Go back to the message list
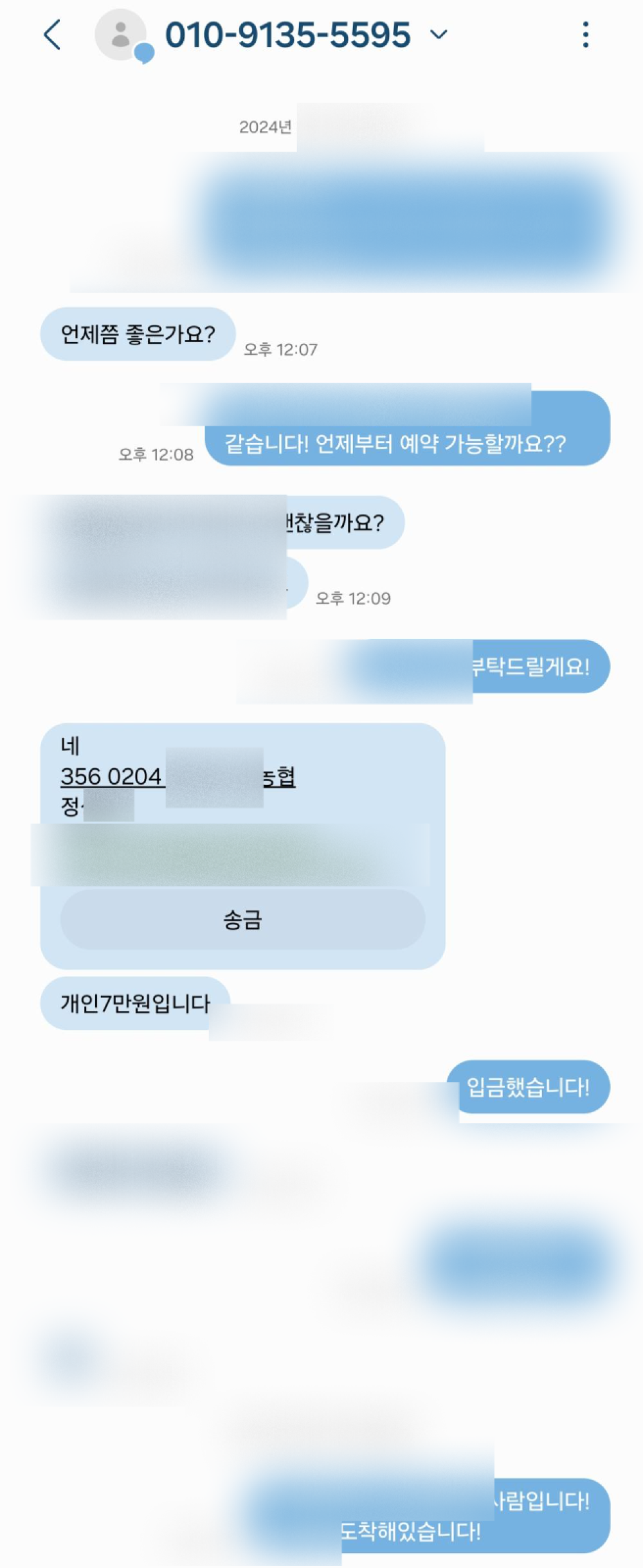This screenshot has width=643, height=1568. click(x=53, y=35)
